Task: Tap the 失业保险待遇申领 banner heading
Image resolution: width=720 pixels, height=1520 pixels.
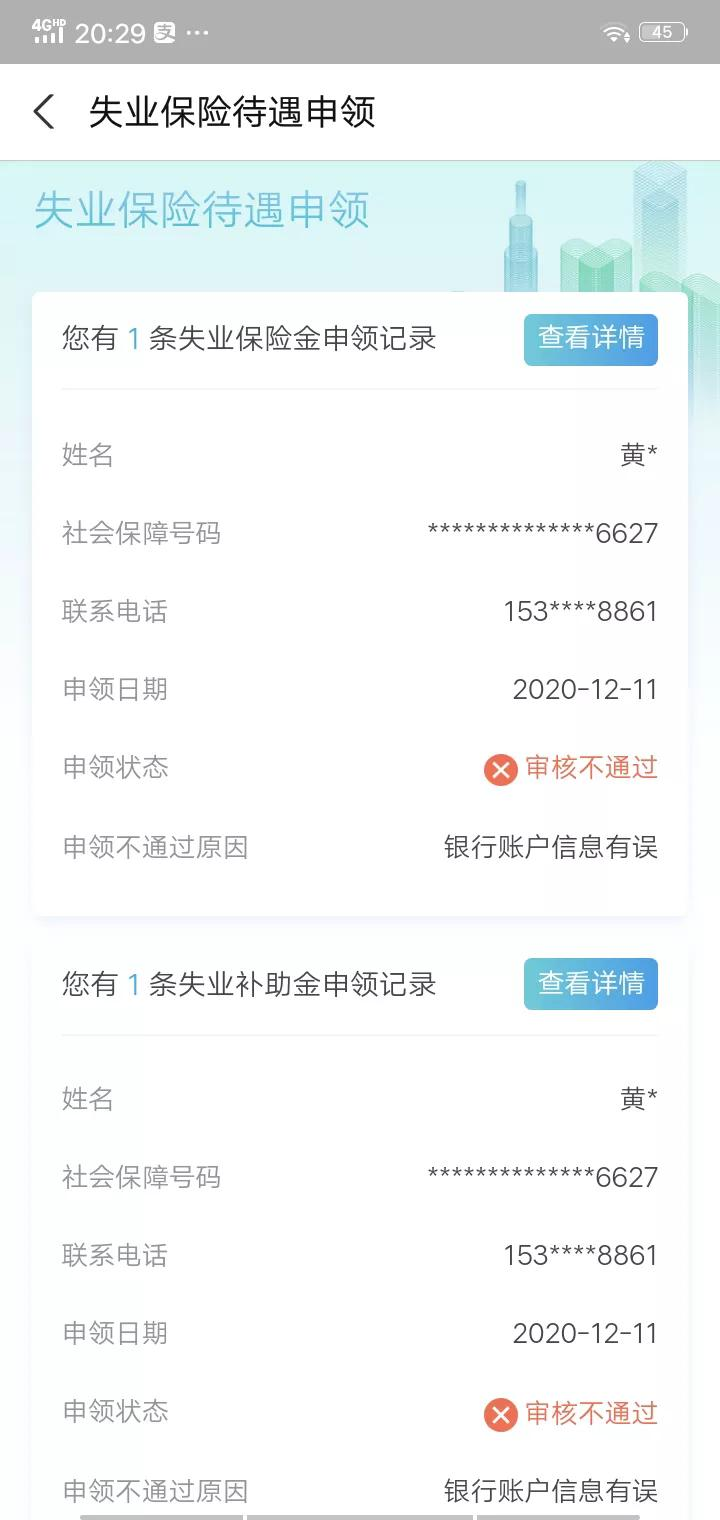Action: click(x=200, y=211)
